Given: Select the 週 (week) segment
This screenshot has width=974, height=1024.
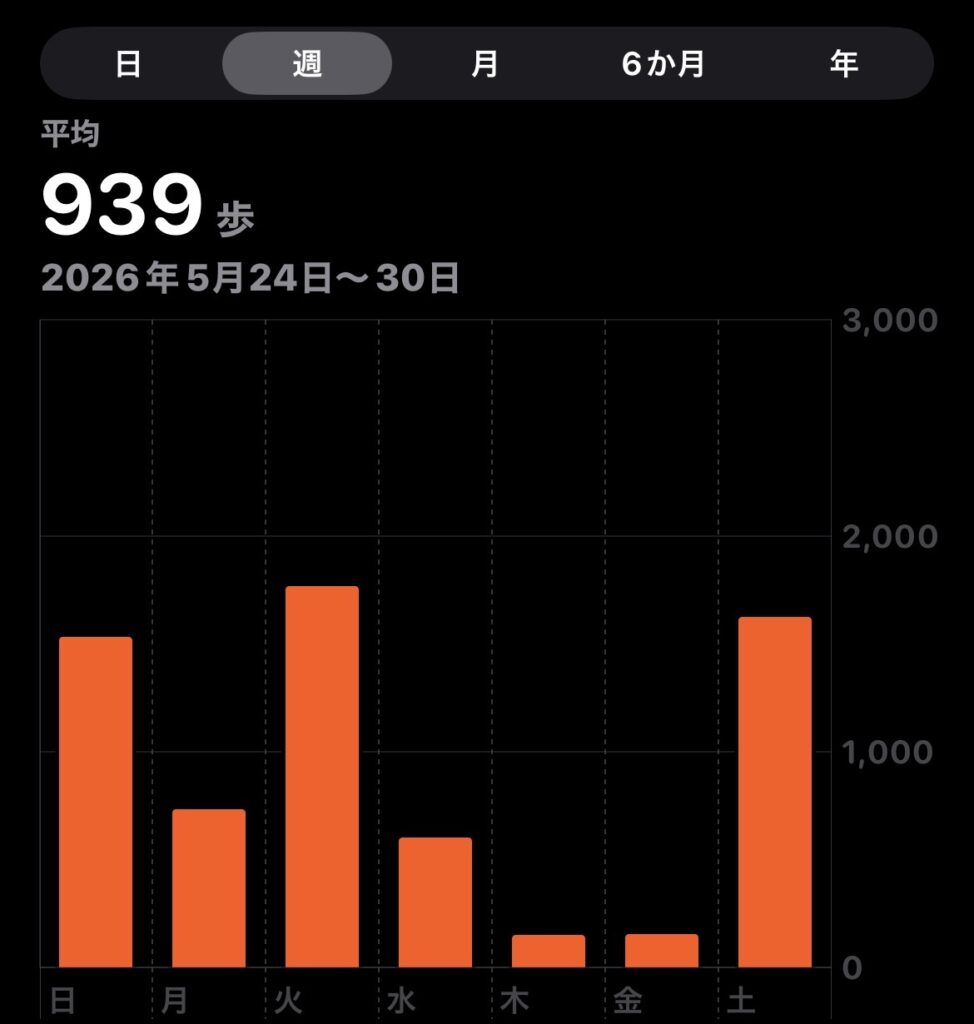Looking at the screenshot, I should [x=307, y=64].
